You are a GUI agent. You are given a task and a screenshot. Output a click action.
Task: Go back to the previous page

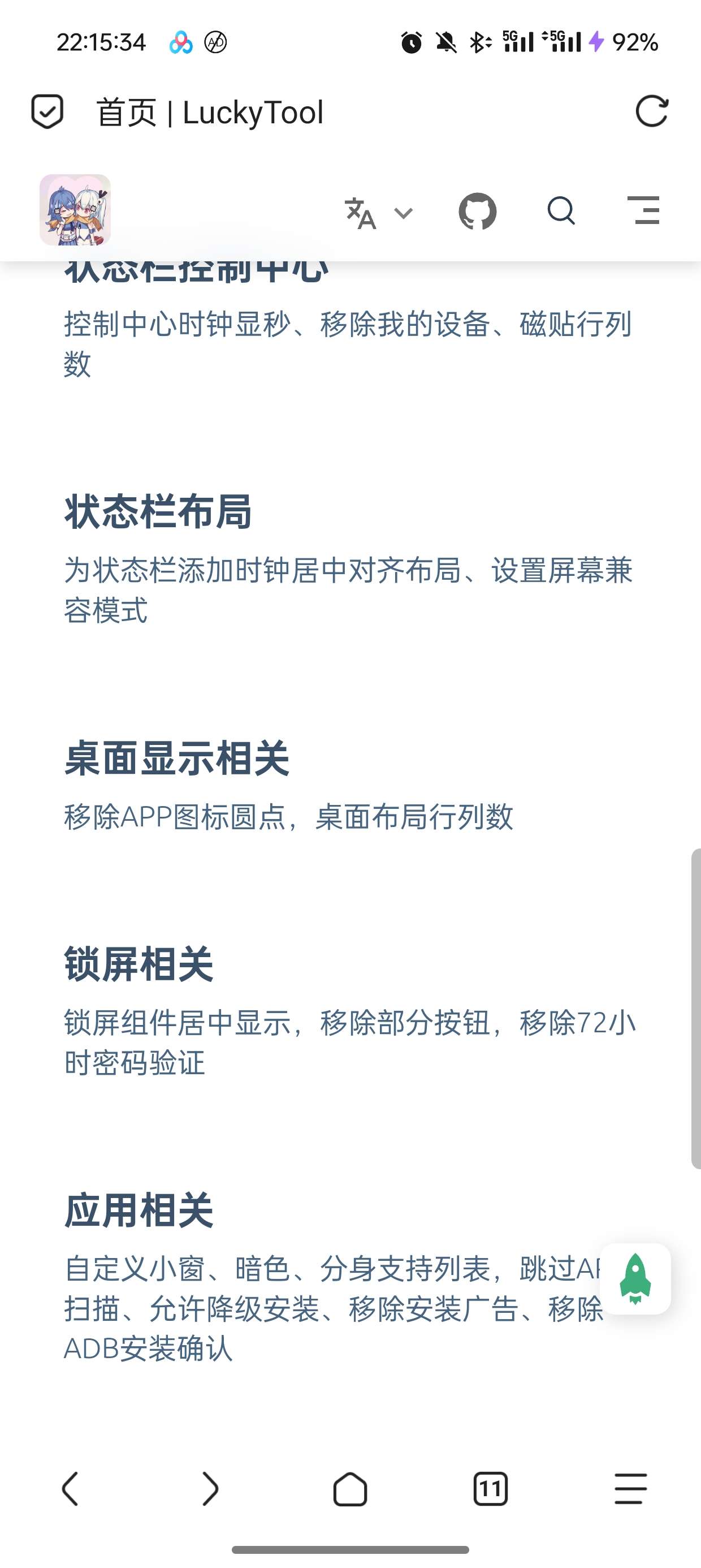[71, 1489]
